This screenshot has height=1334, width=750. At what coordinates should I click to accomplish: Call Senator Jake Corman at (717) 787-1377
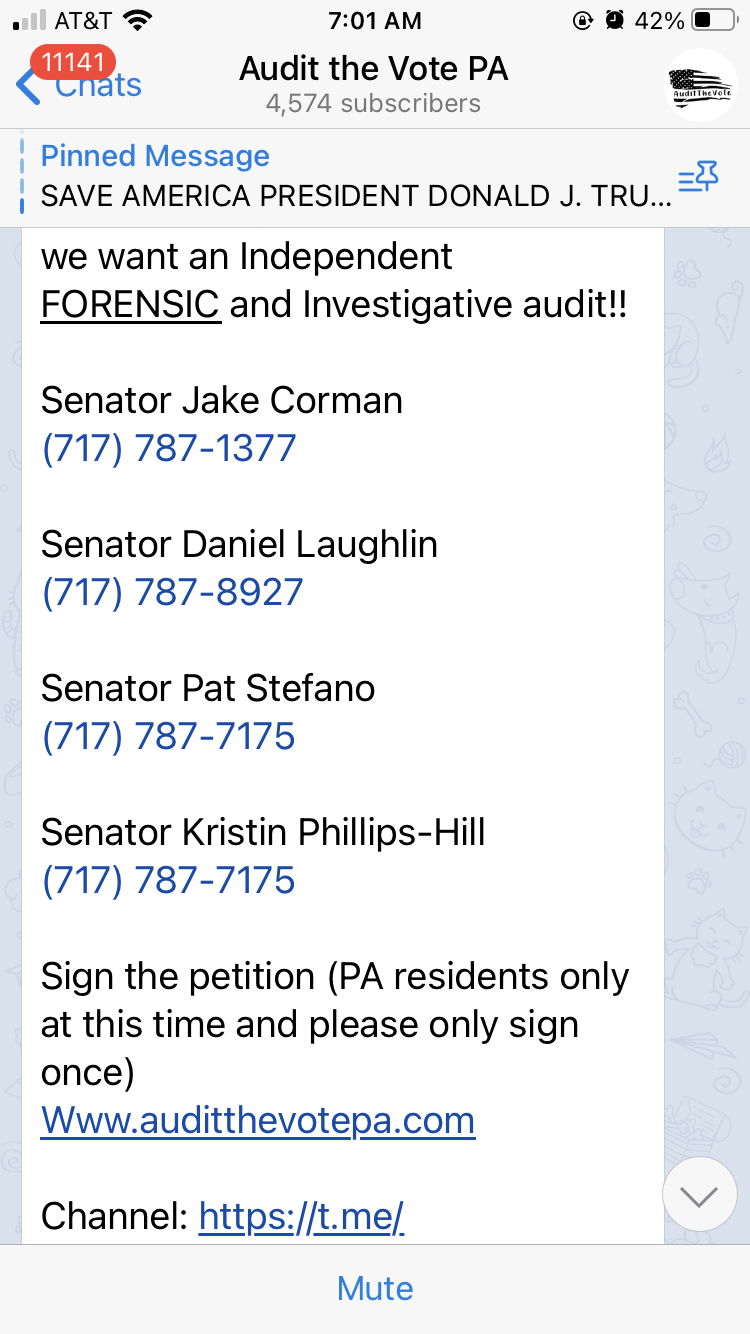(x=169, y=448)
